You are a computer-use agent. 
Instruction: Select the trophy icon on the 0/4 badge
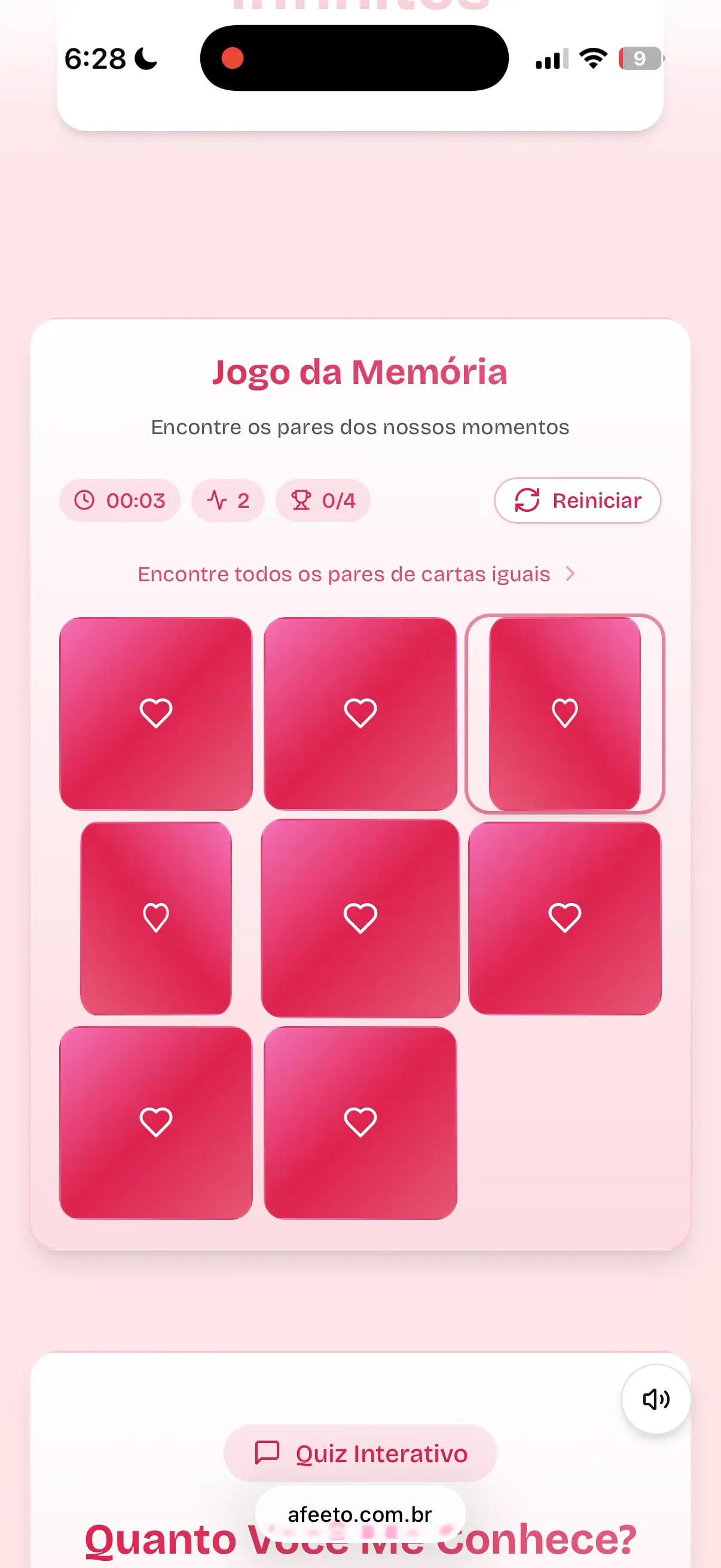coord(302,501)
